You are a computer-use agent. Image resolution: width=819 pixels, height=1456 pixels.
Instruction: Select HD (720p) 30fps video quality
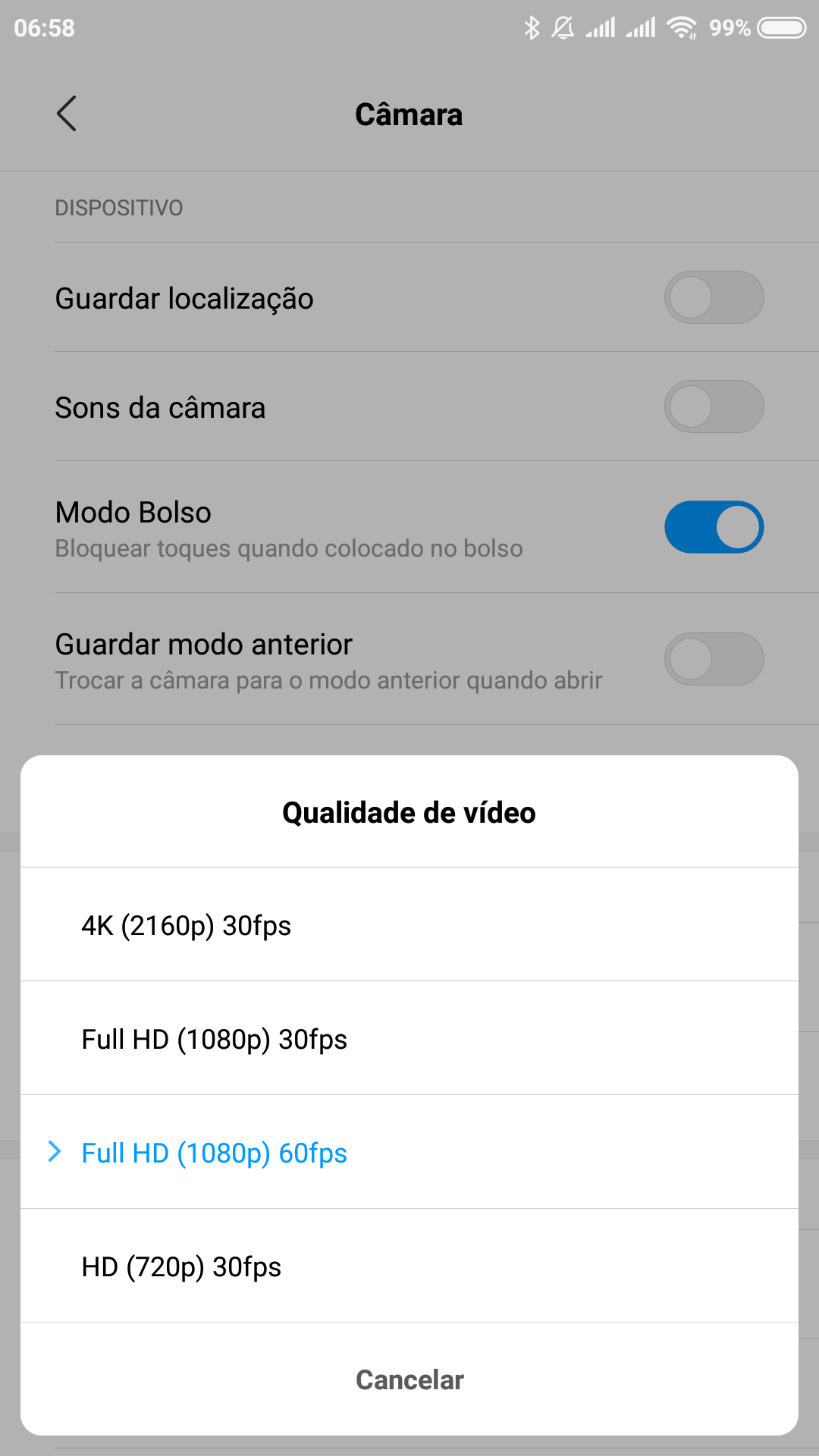click(409, 1266)
